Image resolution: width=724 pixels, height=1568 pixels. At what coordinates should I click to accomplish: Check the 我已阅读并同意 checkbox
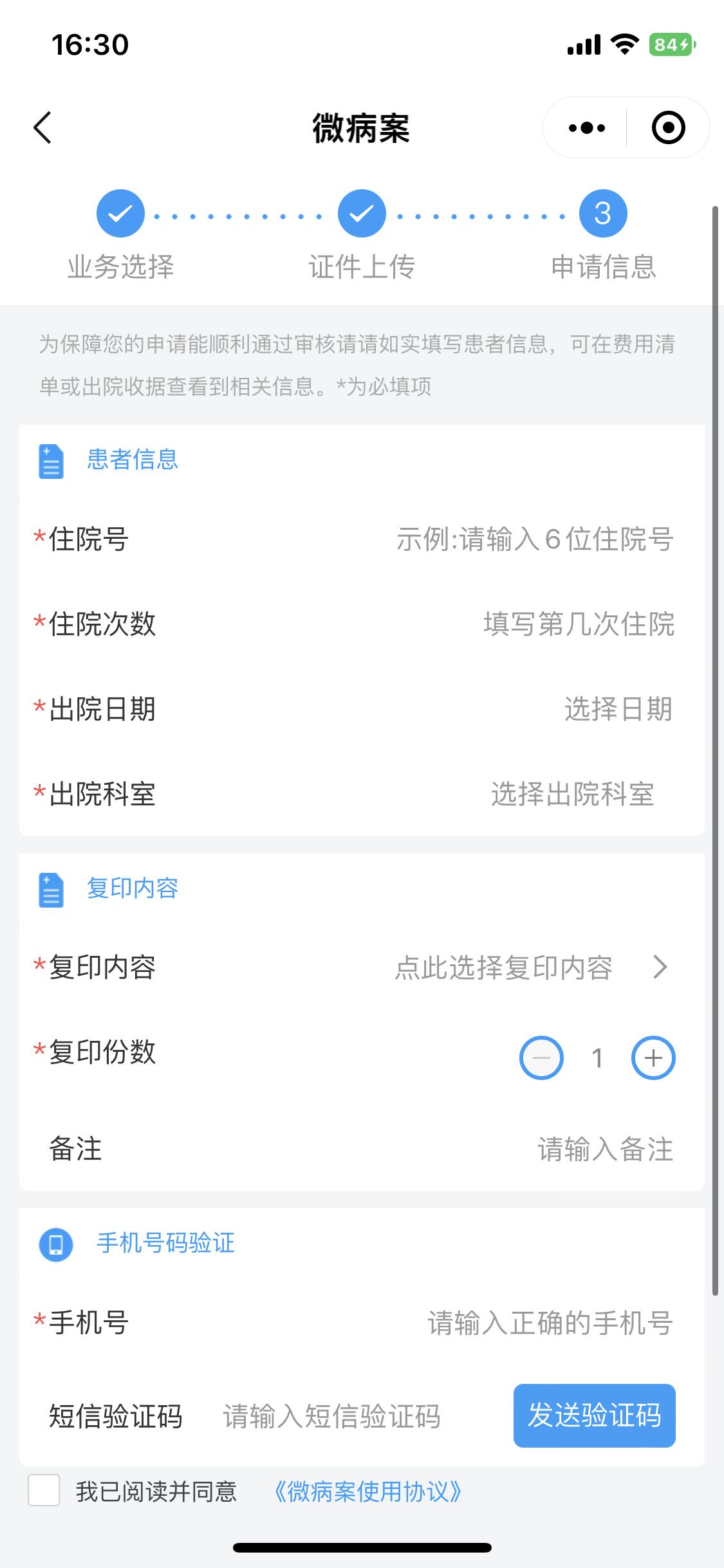(44, 1491)
